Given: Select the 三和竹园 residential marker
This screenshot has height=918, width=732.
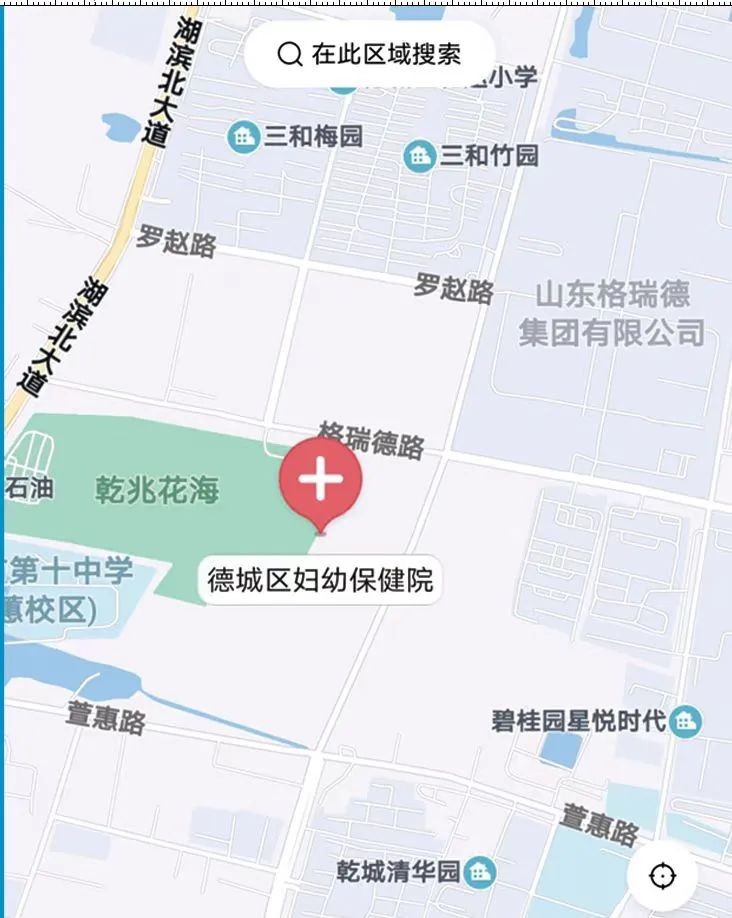Looking at the screenshot, I should tap(419, 155).
